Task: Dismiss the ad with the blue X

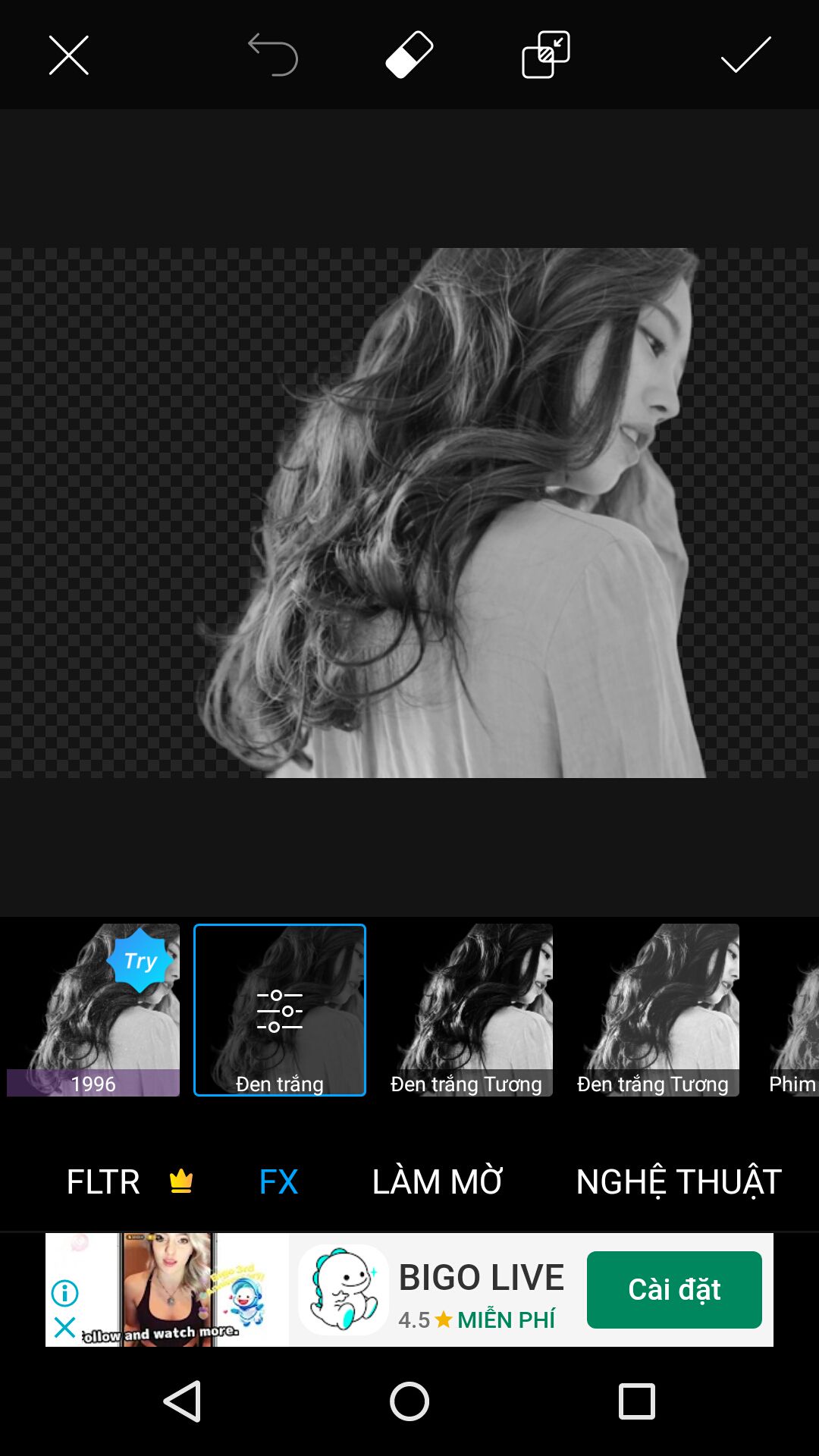Action: pos(65,1328)
